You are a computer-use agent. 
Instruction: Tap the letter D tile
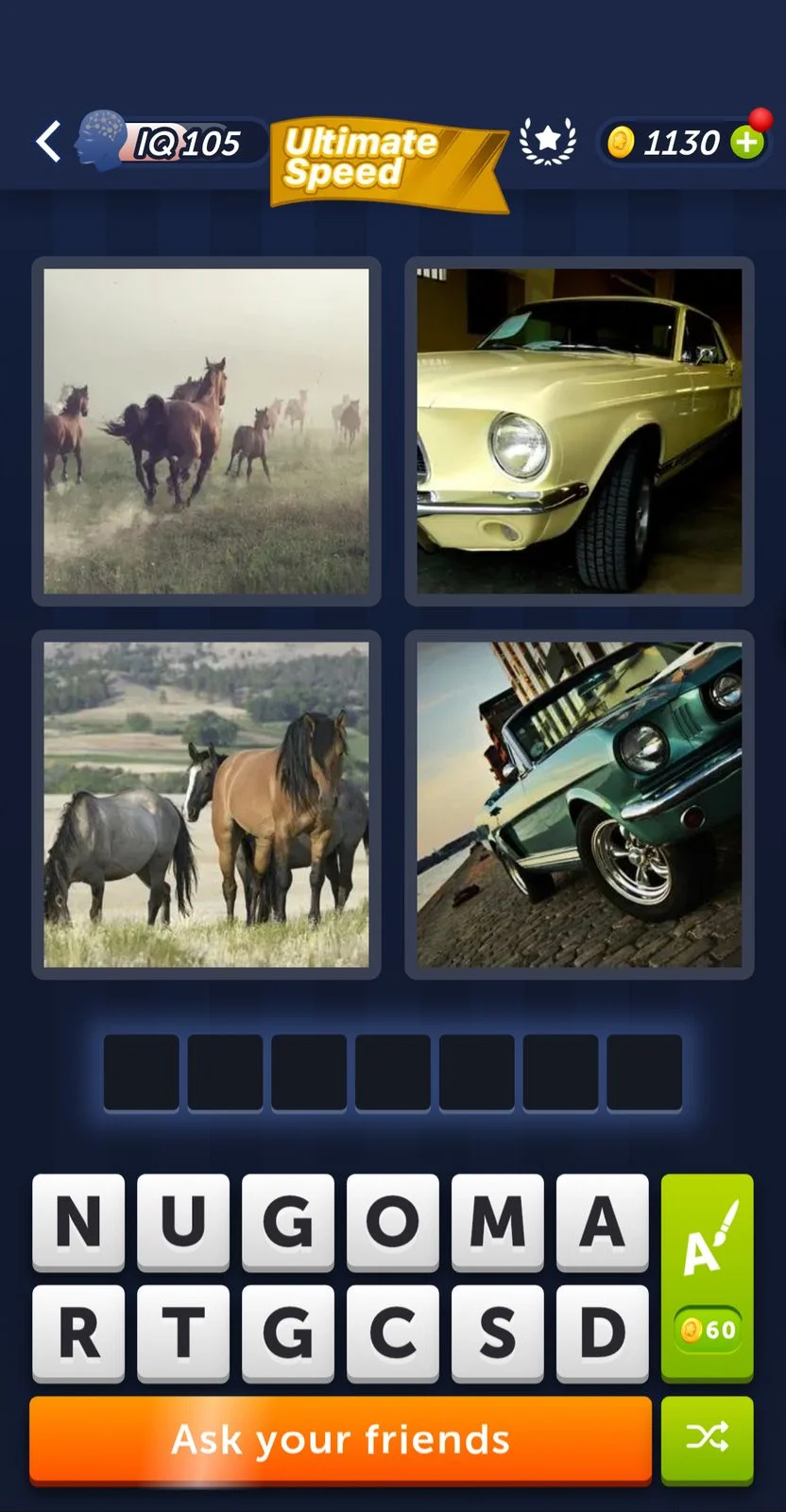click(602, 1332)
